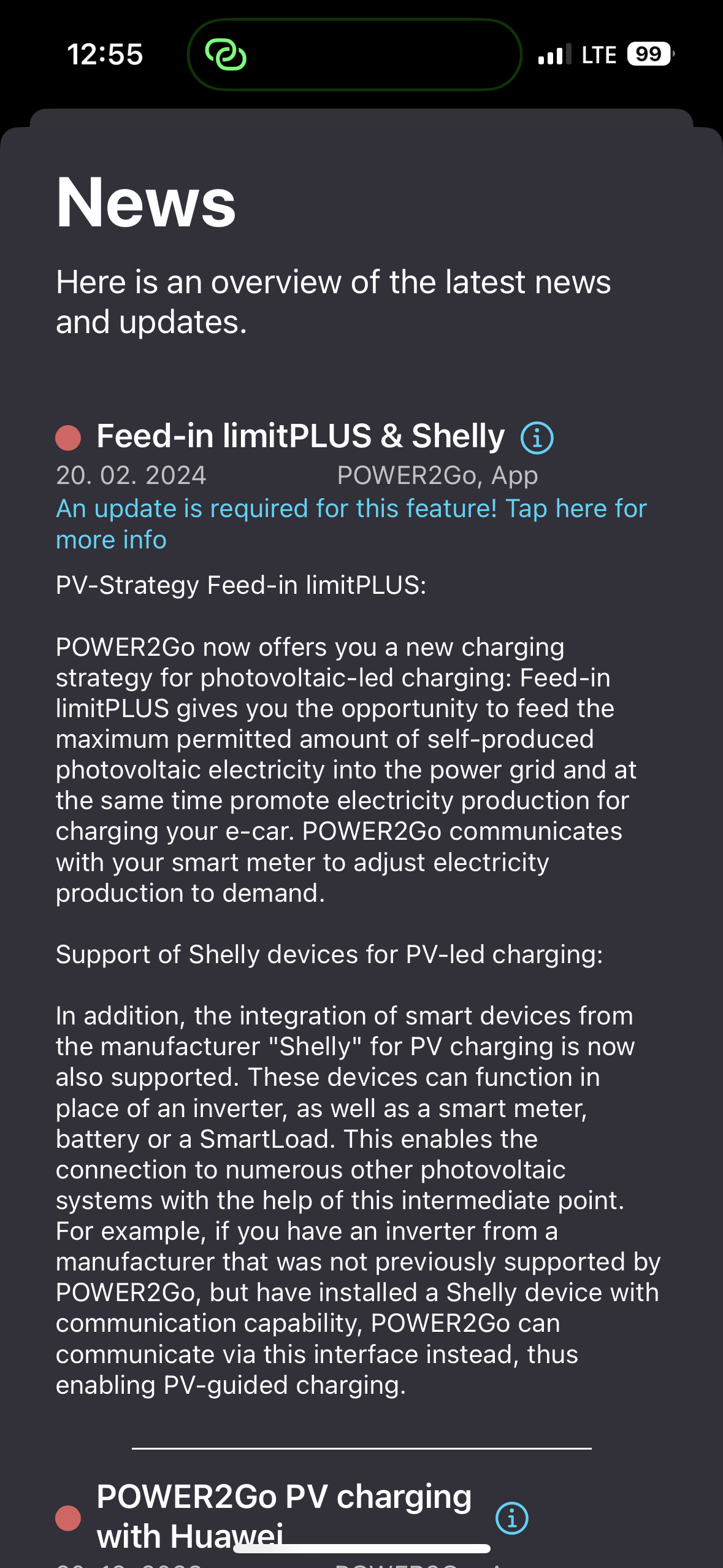Tap the green link indicator in Dynamic Island
Image resolution: width=723 pixels, height=1568 pixels.
coord(226,55)
